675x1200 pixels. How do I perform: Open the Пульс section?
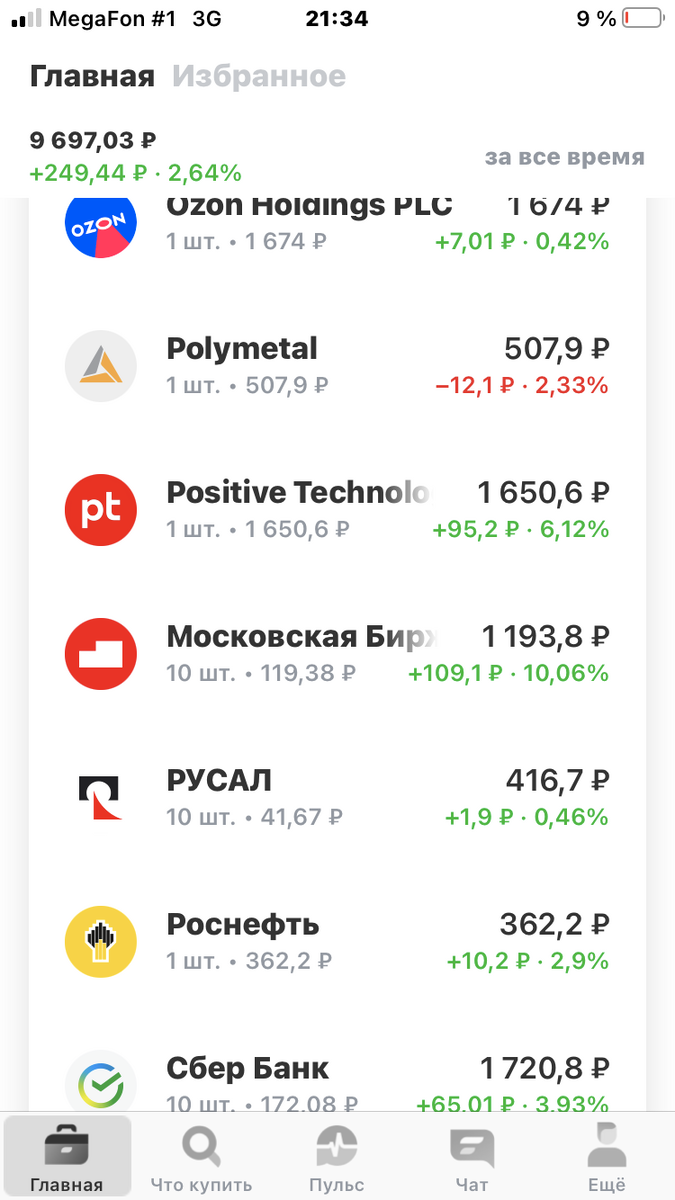tap(337, 1157)
